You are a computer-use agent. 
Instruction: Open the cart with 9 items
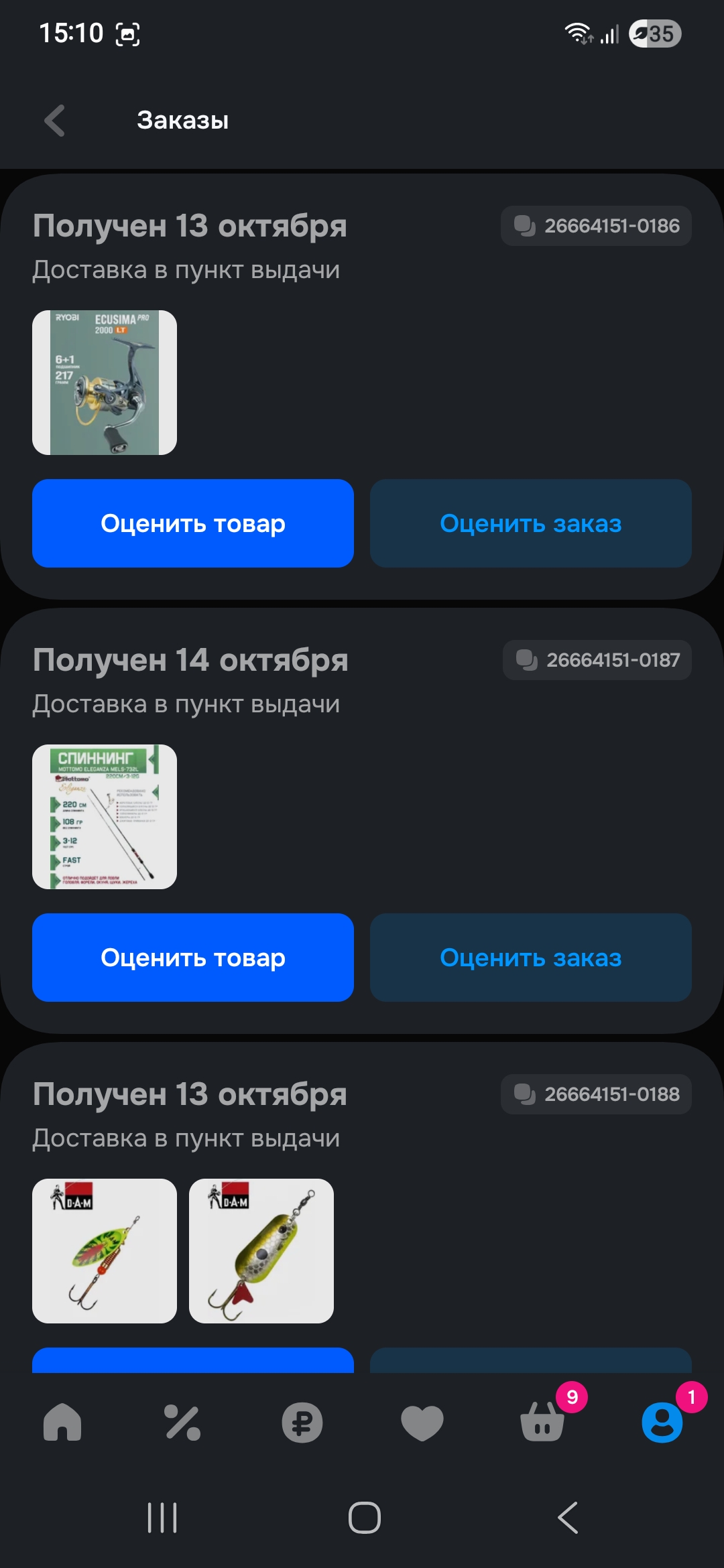(x=542, y=1422)
